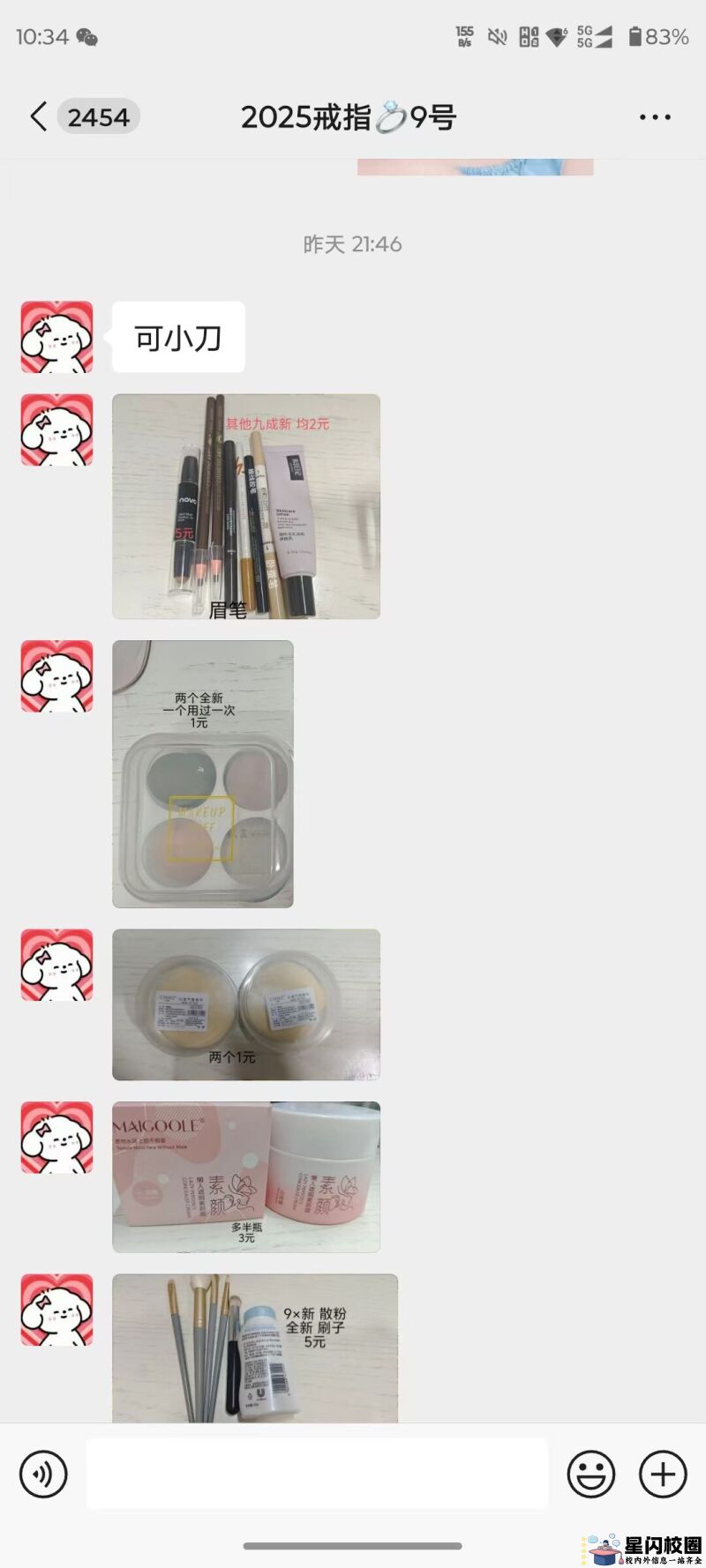Open the plus attachment menu
706x1568 pixels.
click(x=663, y=1474)
